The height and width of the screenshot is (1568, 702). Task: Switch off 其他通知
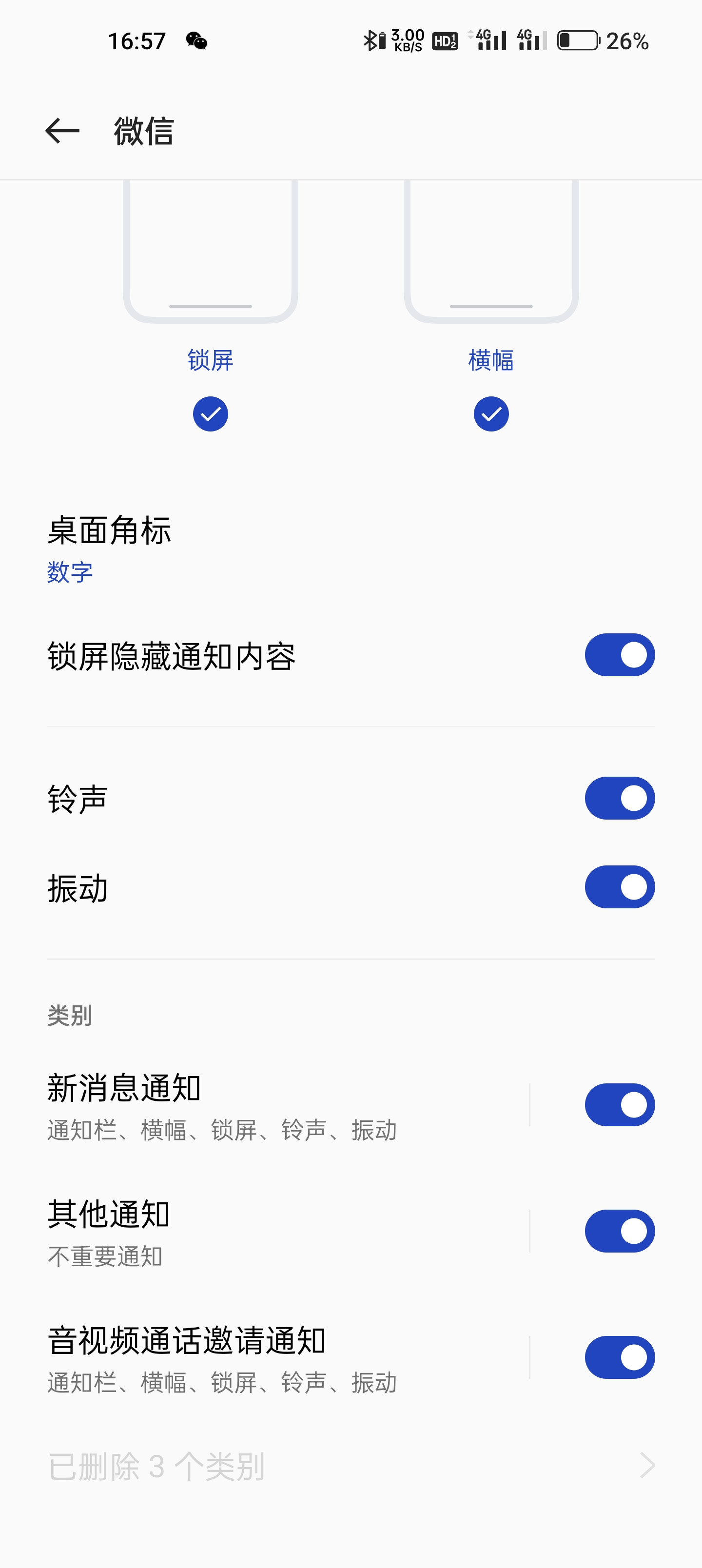619,1231
